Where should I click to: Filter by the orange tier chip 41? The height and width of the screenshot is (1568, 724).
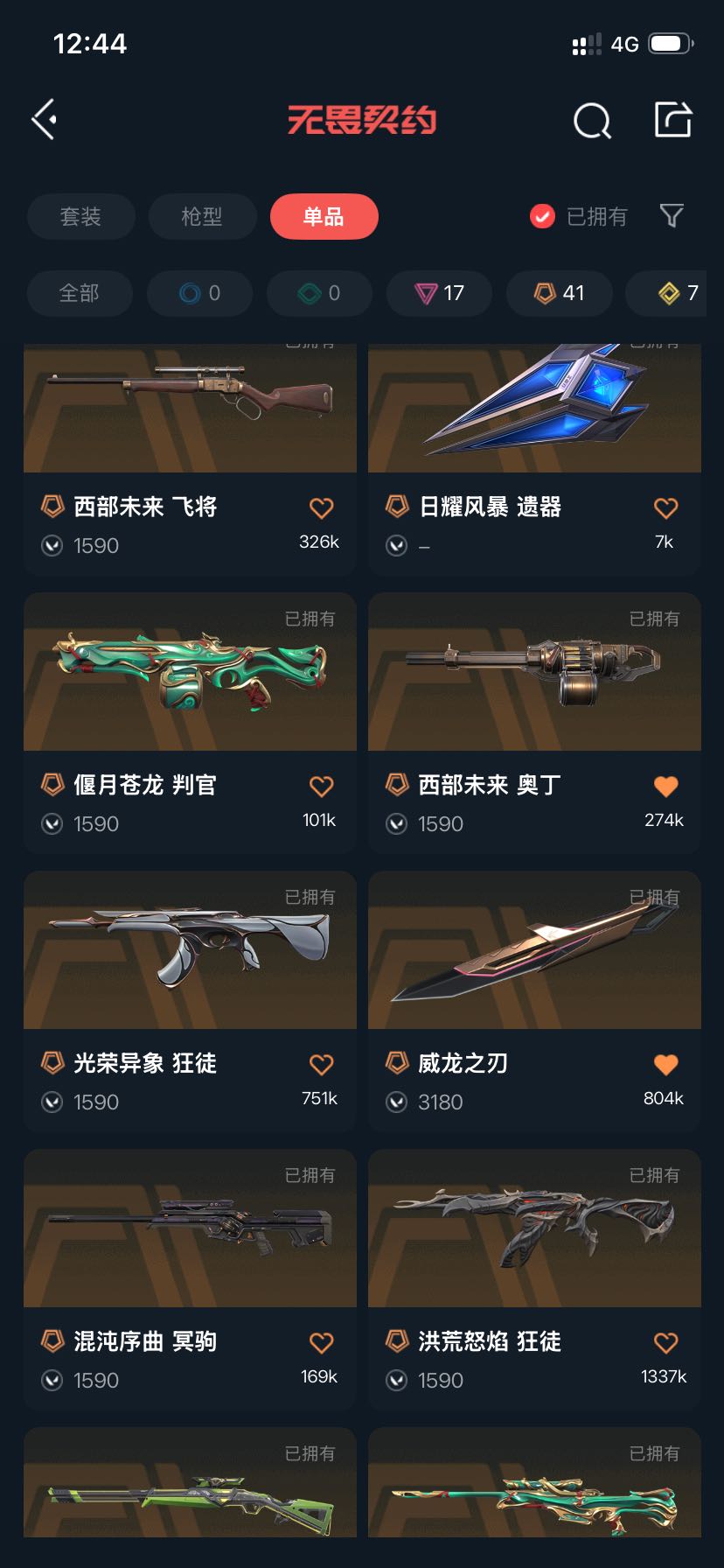pyautogui.click(x=560, y=293)
